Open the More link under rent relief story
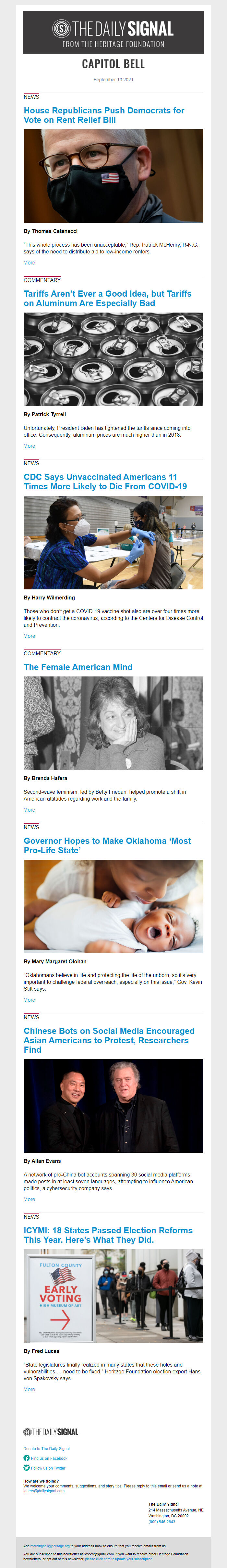227x1568 pixels. click(29, 263)
